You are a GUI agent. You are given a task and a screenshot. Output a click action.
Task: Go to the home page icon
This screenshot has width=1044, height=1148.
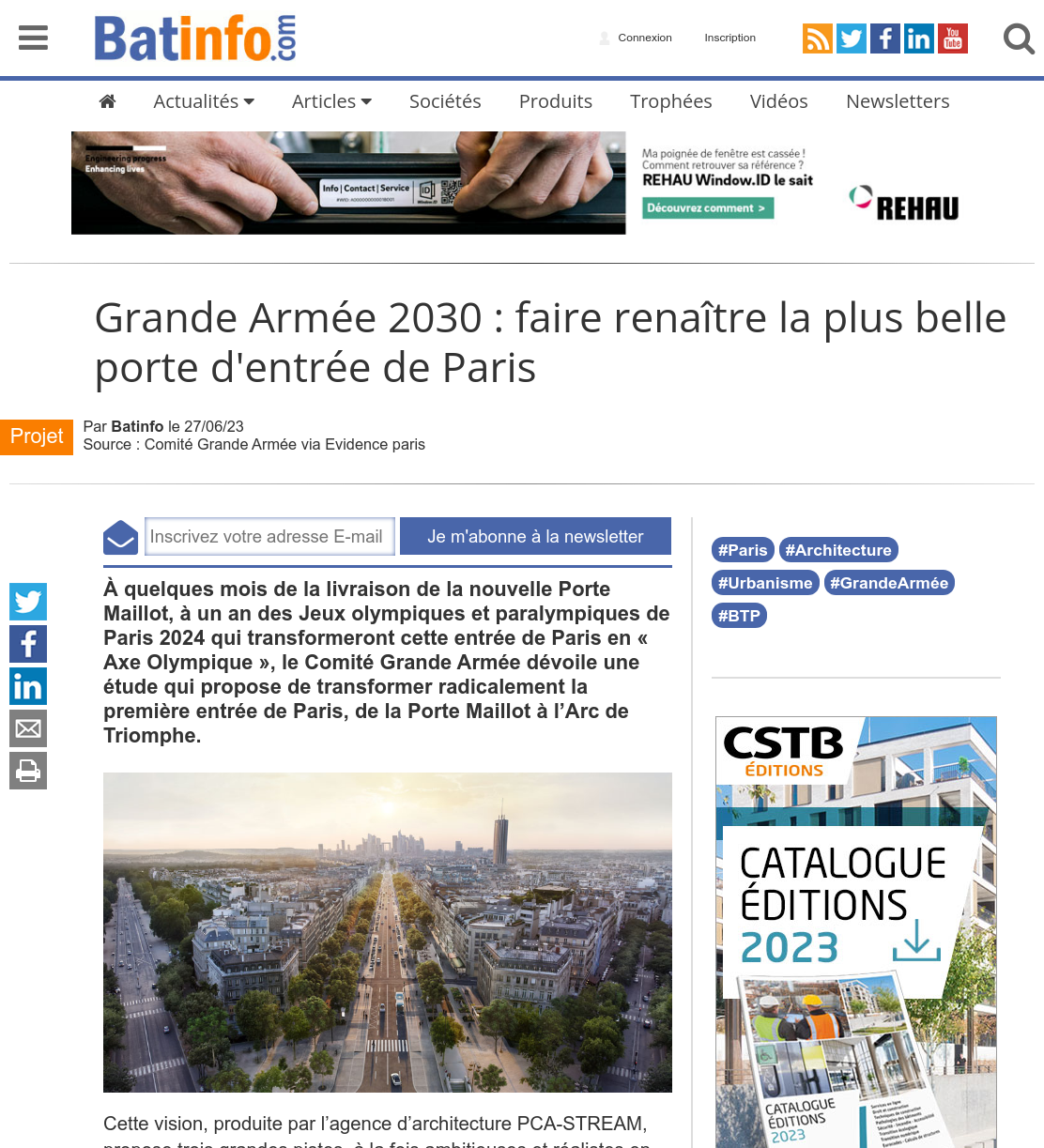coord(108,101)
